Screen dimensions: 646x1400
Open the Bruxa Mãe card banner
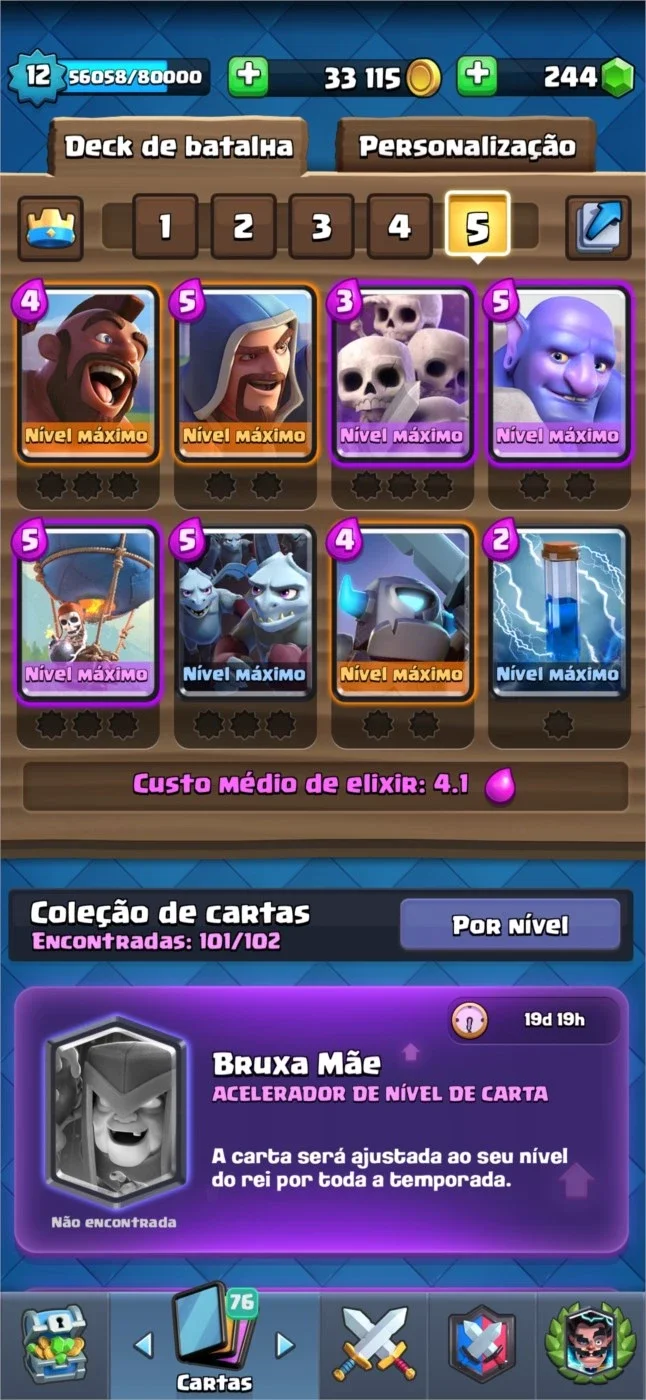coord(322,1120)
